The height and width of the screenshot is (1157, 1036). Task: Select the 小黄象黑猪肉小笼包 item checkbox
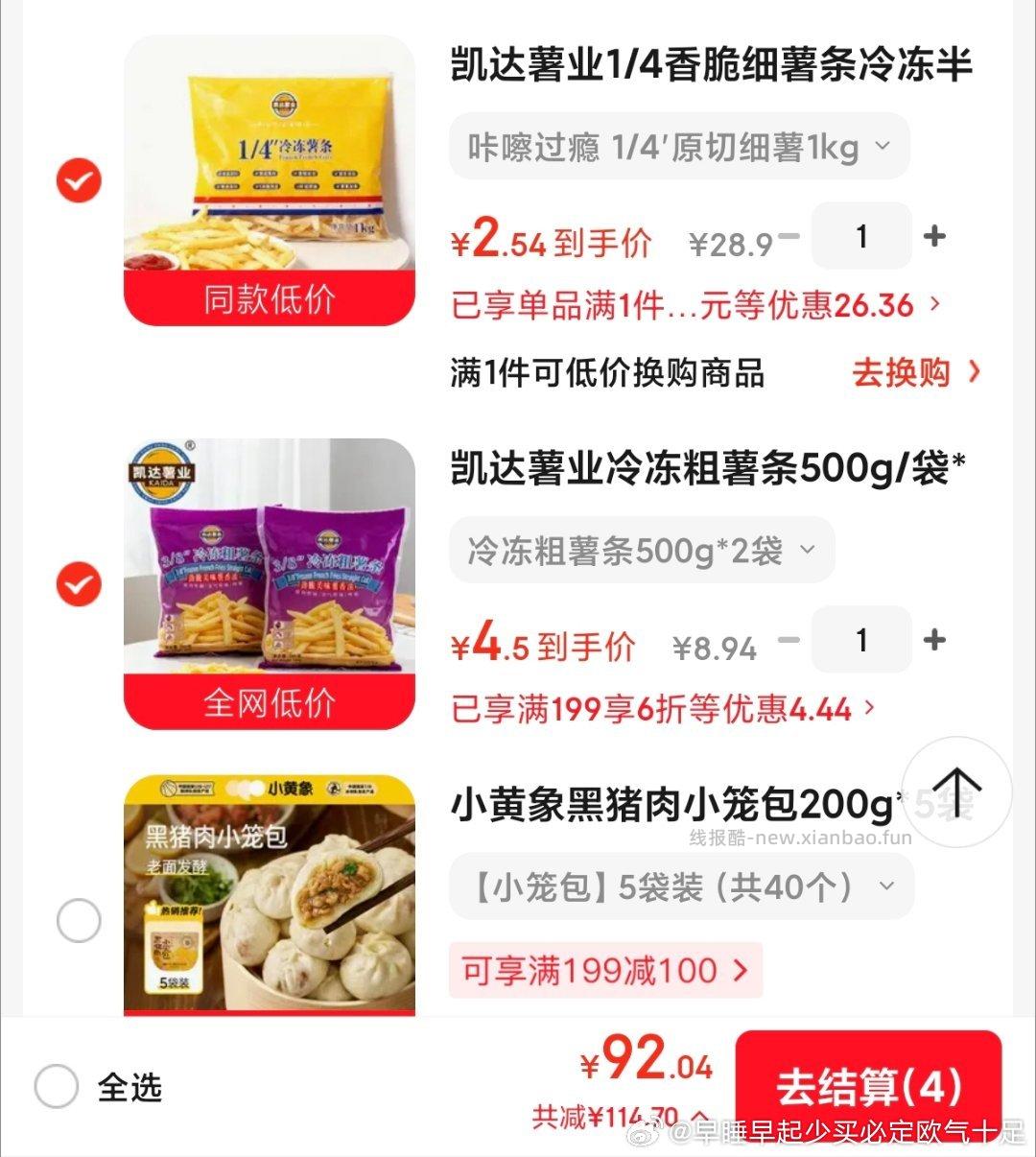point(77,920)
